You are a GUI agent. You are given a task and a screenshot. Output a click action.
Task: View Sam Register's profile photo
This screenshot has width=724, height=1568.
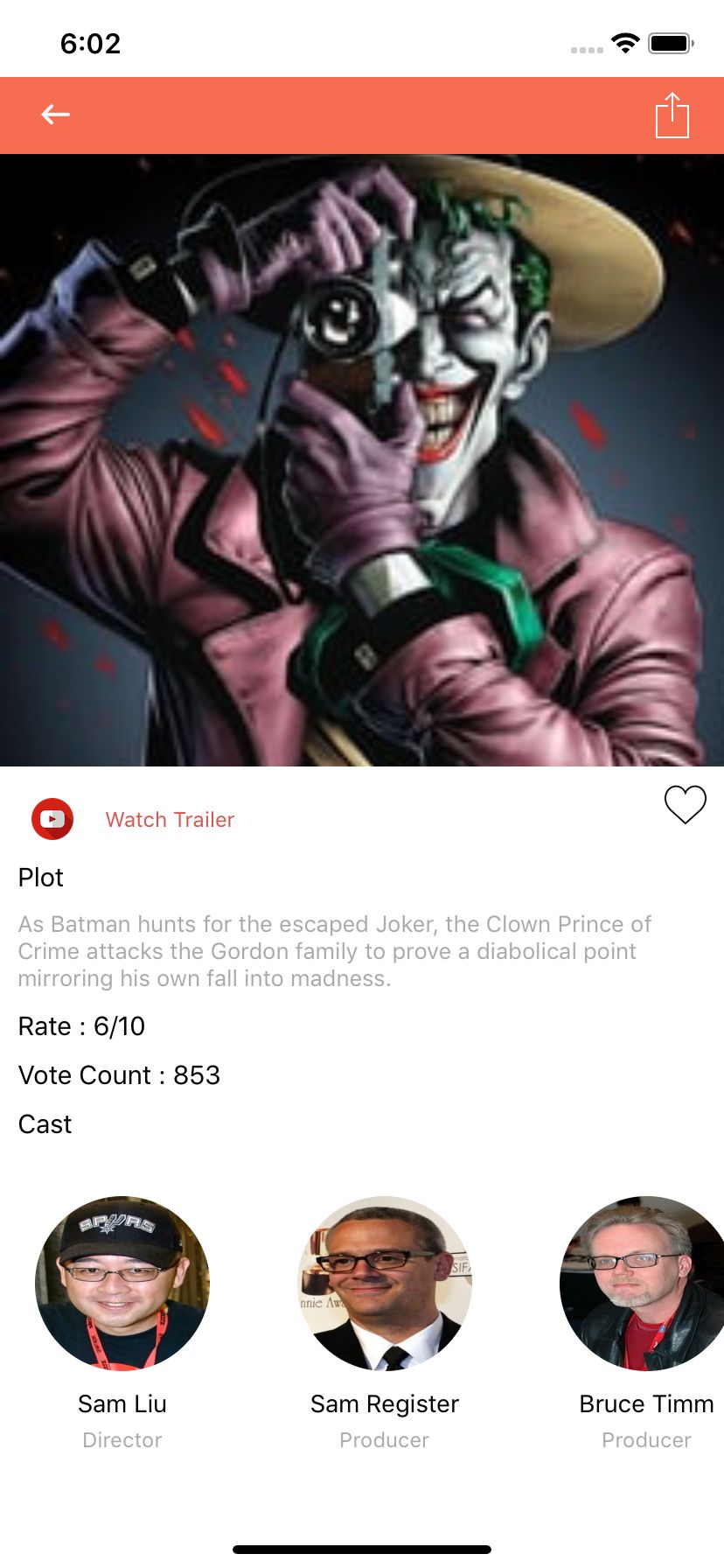click(385, 1283)
